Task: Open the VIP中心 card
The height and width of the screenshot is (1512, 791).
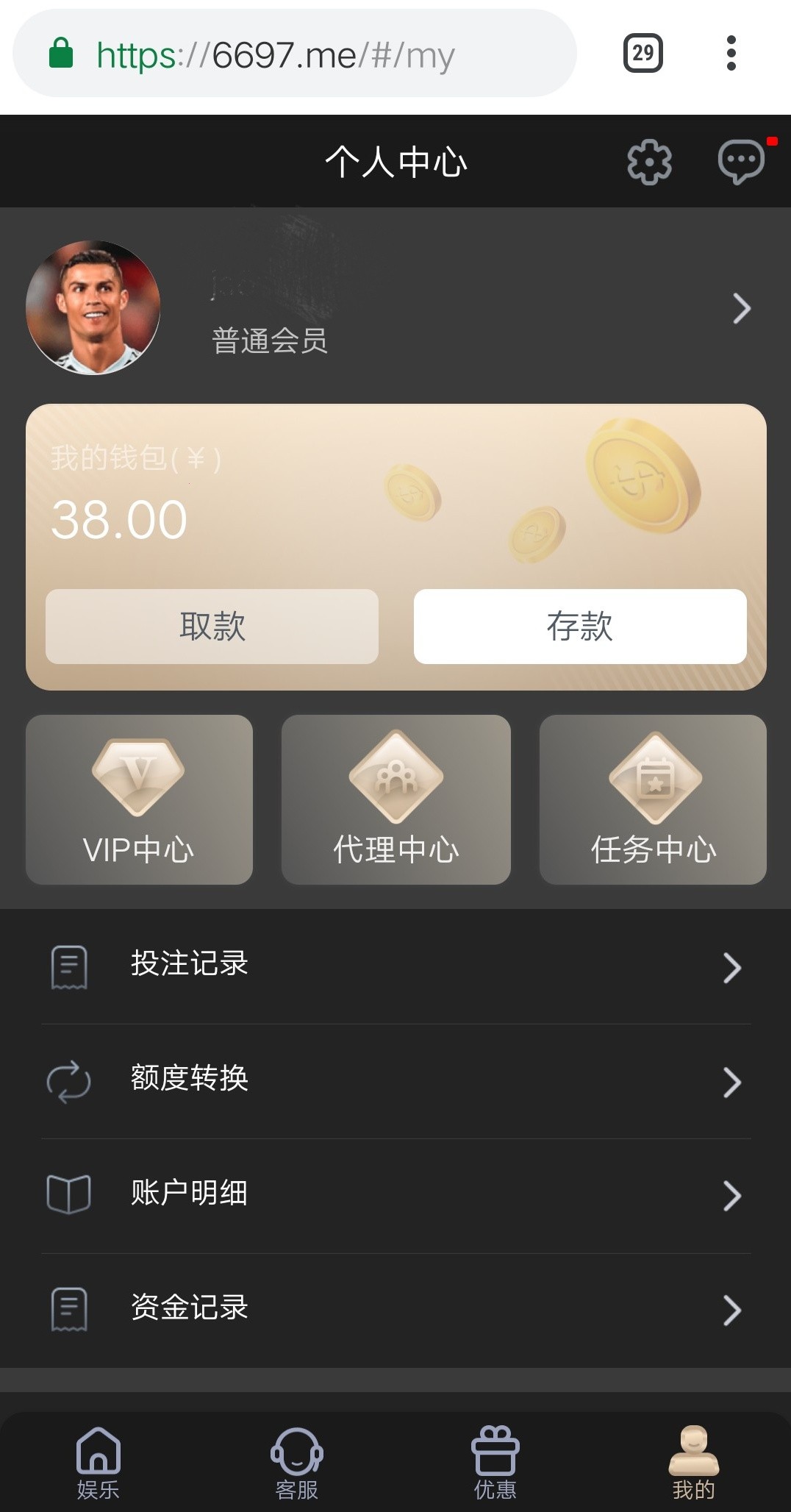Action: tap(139, 799)
